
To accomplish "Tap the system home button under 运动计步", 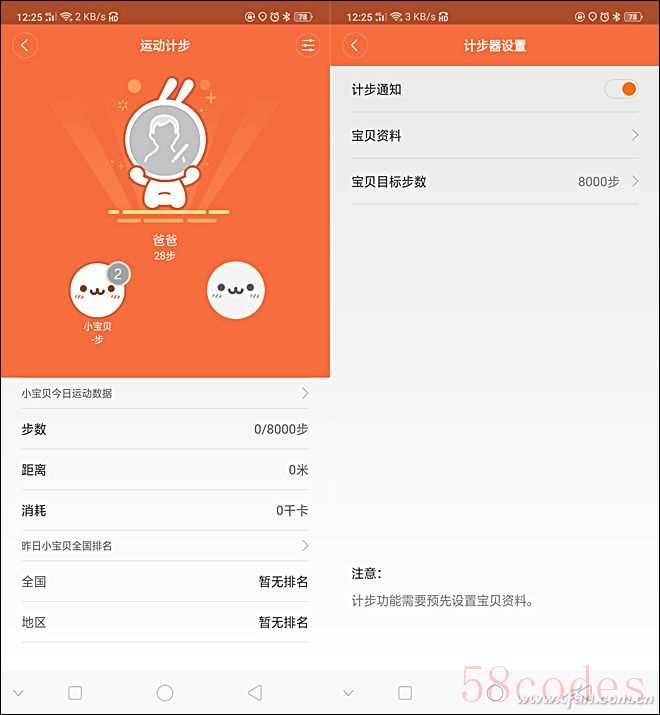I will click(165, 692).
